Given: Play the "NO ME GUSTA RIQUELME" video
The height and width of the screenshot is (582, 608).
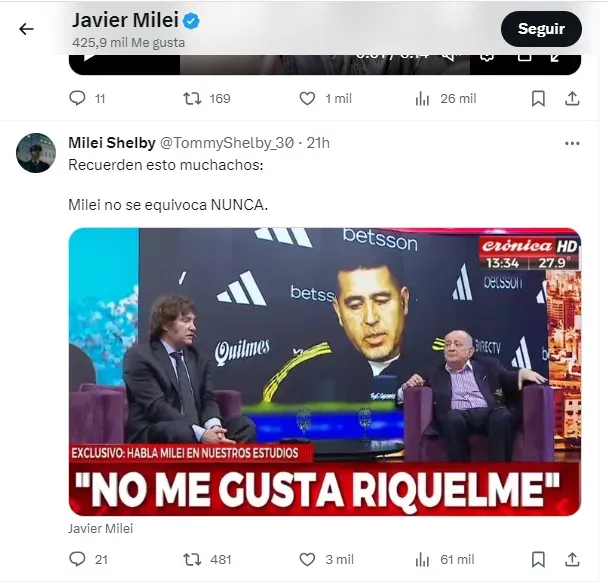Looking at the screenshot, I should click(x=325, y=371).
